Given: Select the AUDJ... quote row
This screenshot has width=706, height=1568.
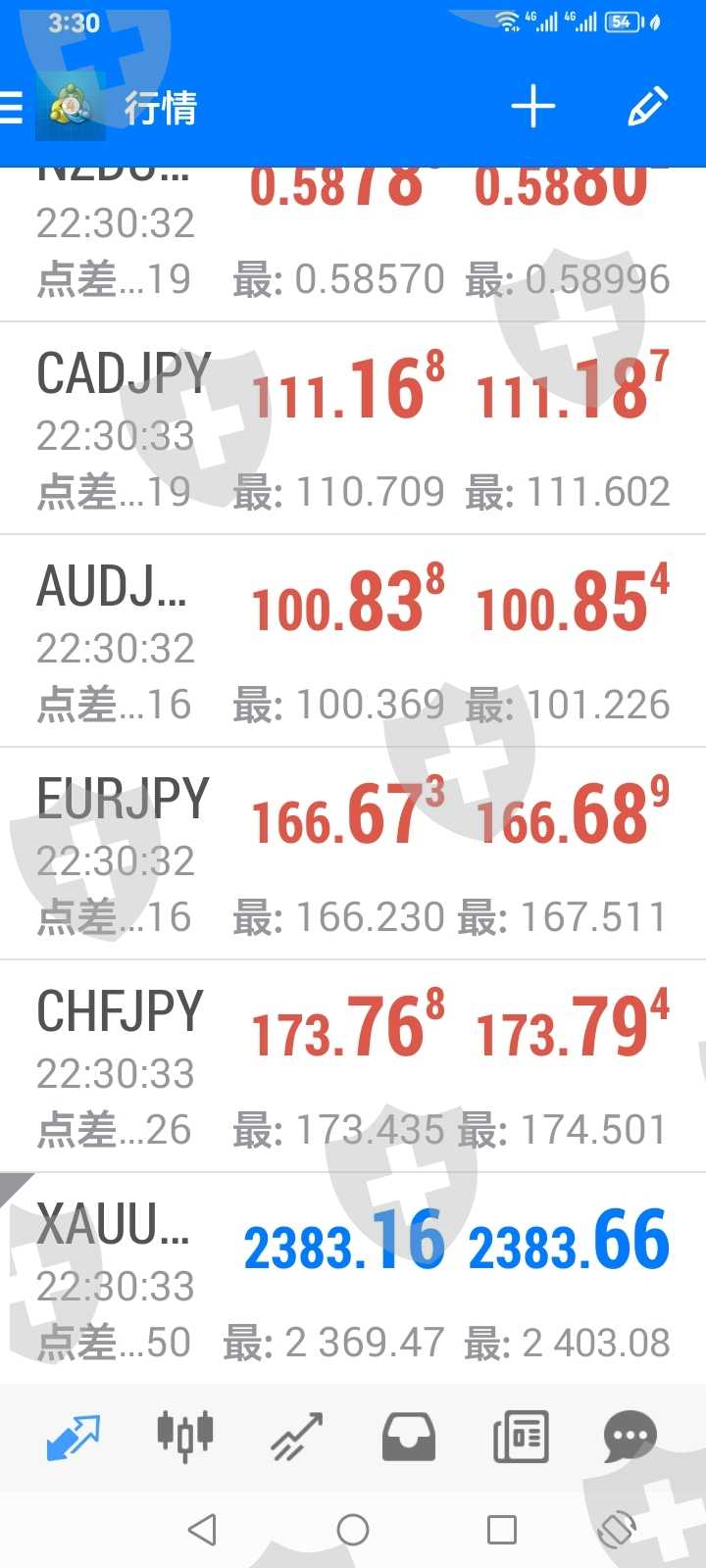Looking at the screenshot, I should 353,641.
